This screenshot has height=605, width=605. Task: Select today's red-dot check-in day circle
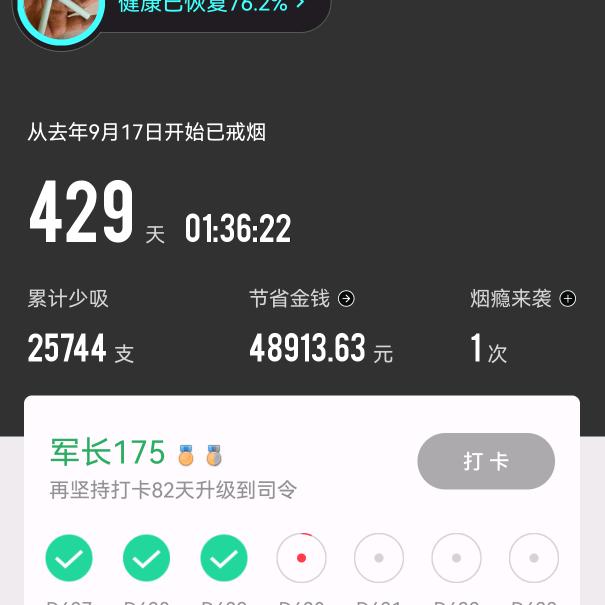click(301, 558)
